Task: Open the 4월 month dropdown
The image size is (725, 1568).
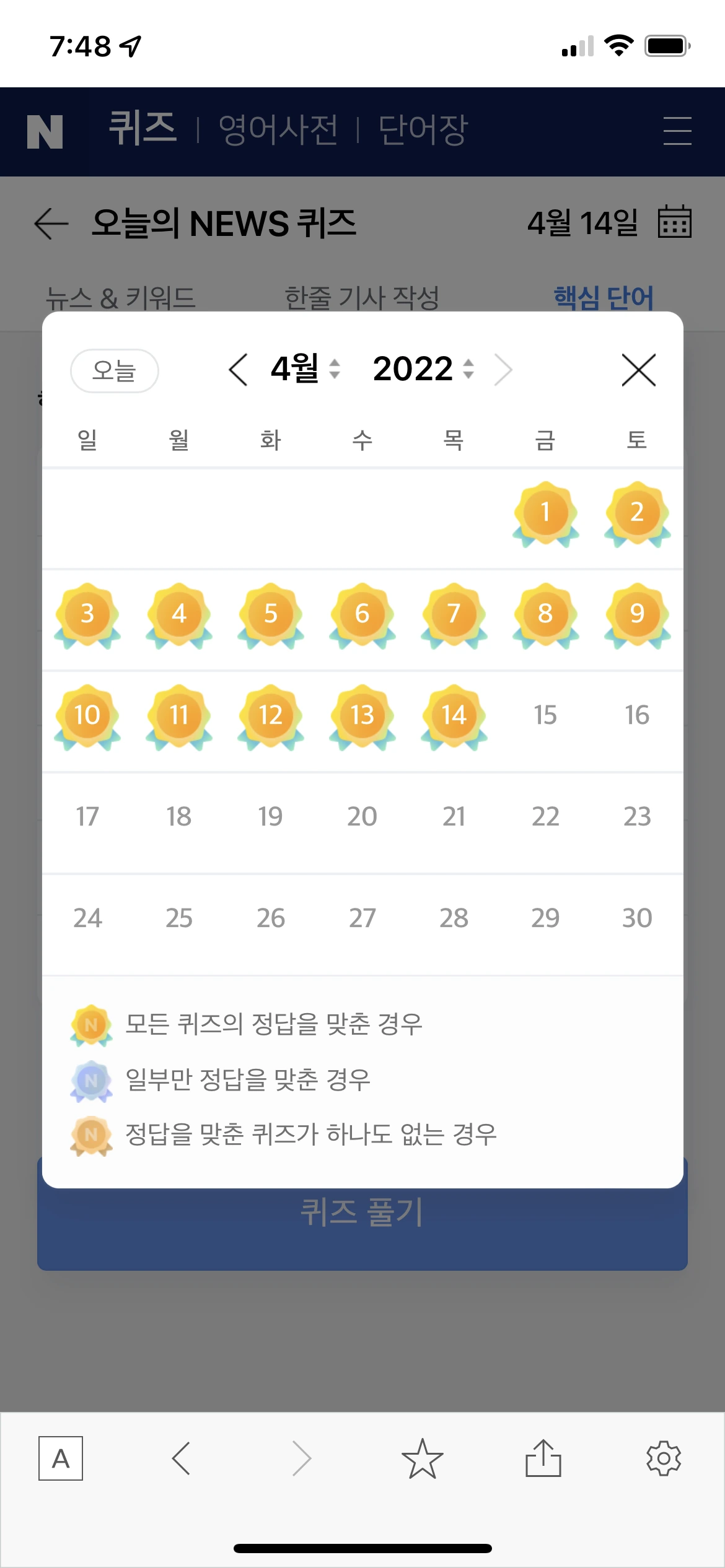Action: pyautogui.click(x=305, y=369)
